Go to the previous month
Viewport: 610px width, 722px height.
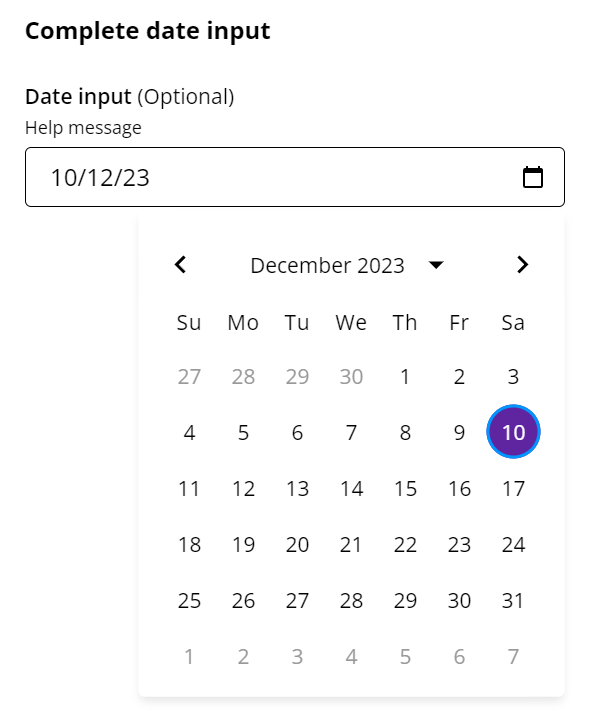181,265
